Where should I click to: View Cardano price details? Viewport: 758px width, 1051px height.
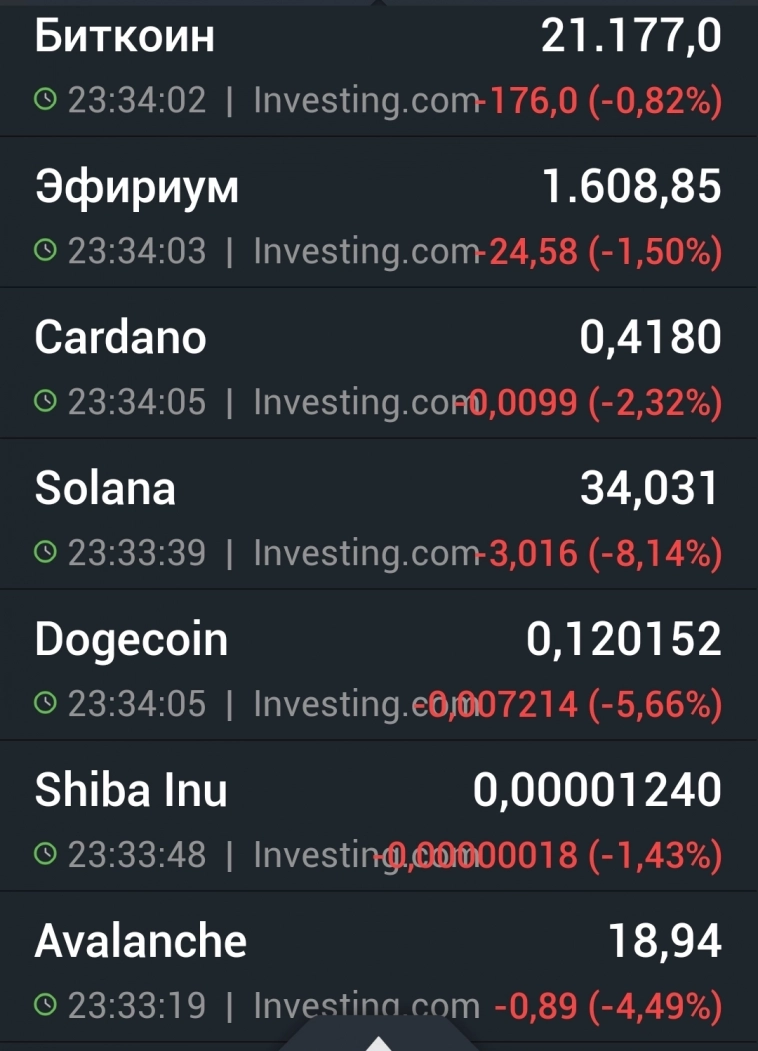pos(378,367)
